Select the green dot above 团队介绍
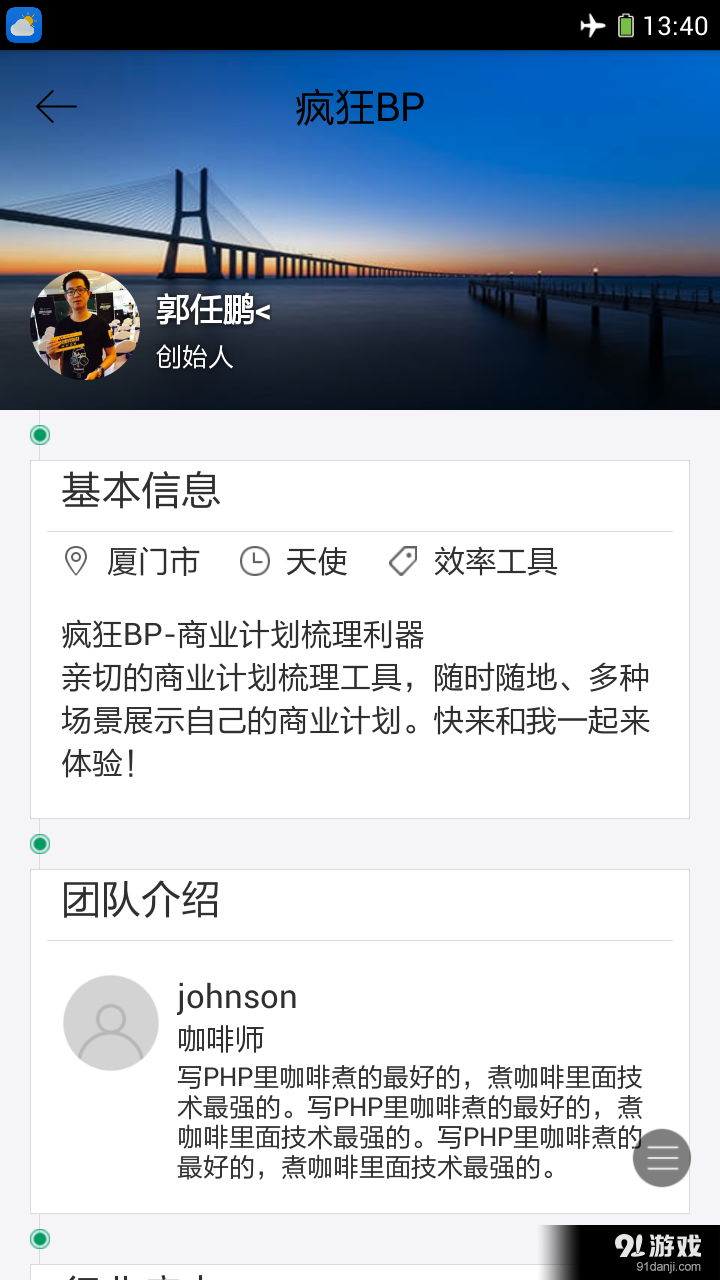The image size is (720, 1280). pyautogui.click(x=39, y=843)
